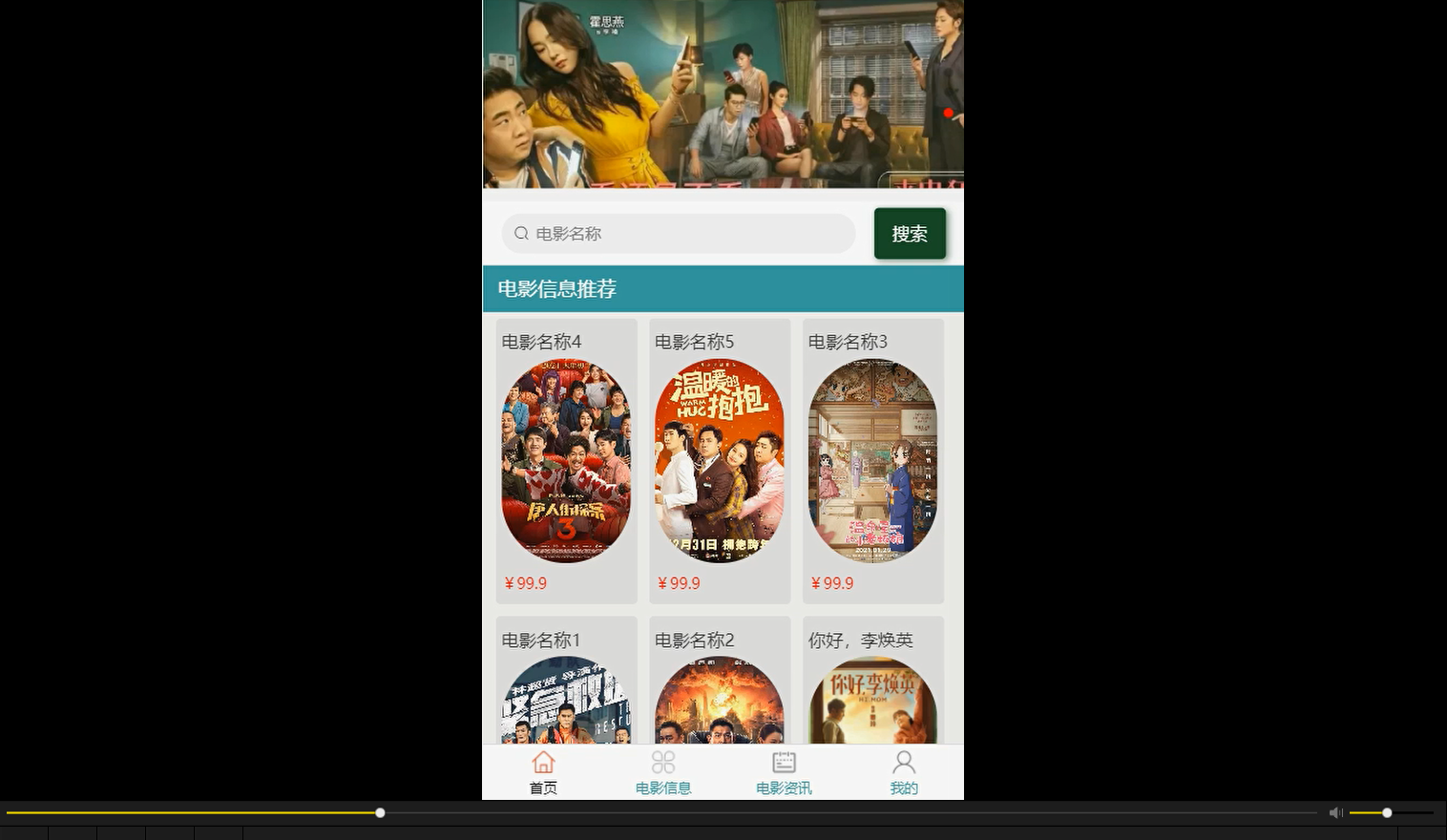Open the top movie banner
This screenshot has width=1447, height=840.
723,94
